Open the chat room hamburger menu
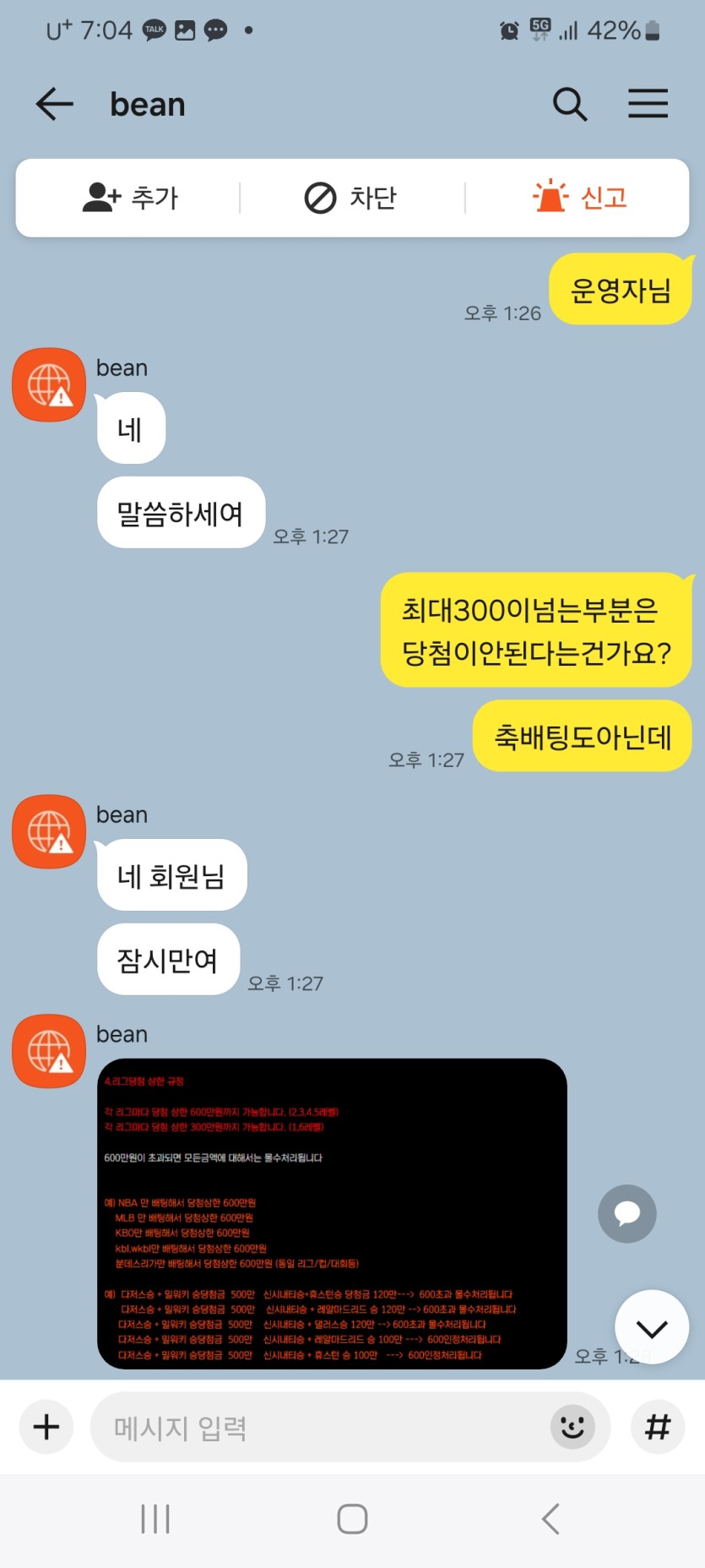Image resolution: width=705 pixels, height=1568 pixels. click(x=648, y=104)
